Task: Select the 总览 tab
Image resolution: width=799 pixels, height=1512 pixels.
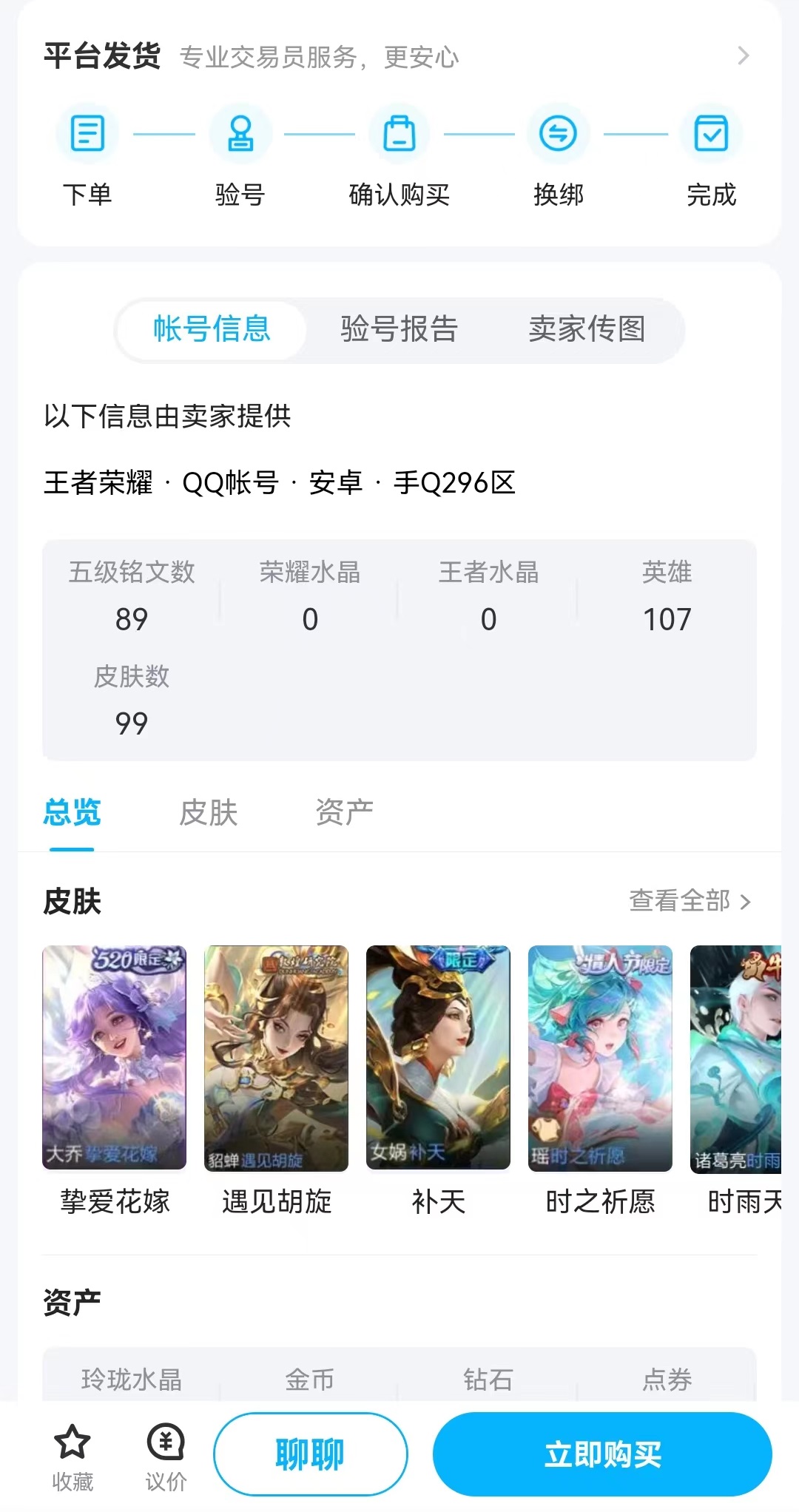Action: tap(72, 813)
